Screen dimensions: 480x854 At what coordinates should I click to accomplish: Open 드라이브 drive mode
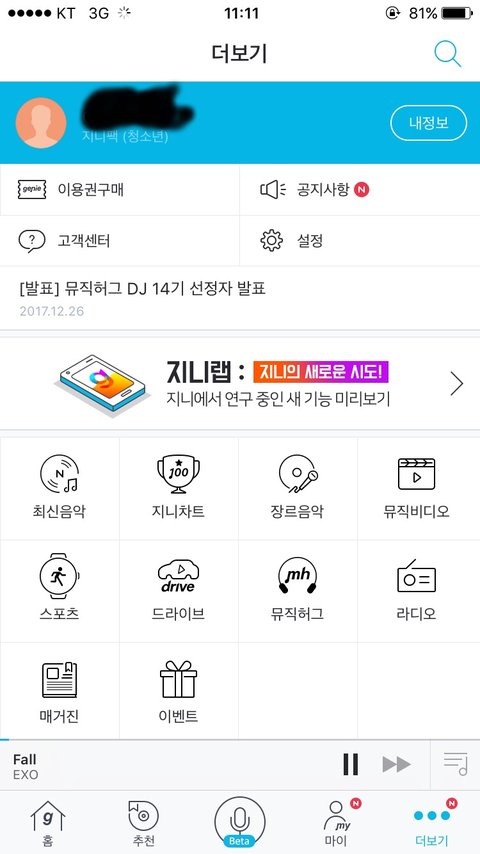pos(179,590)
